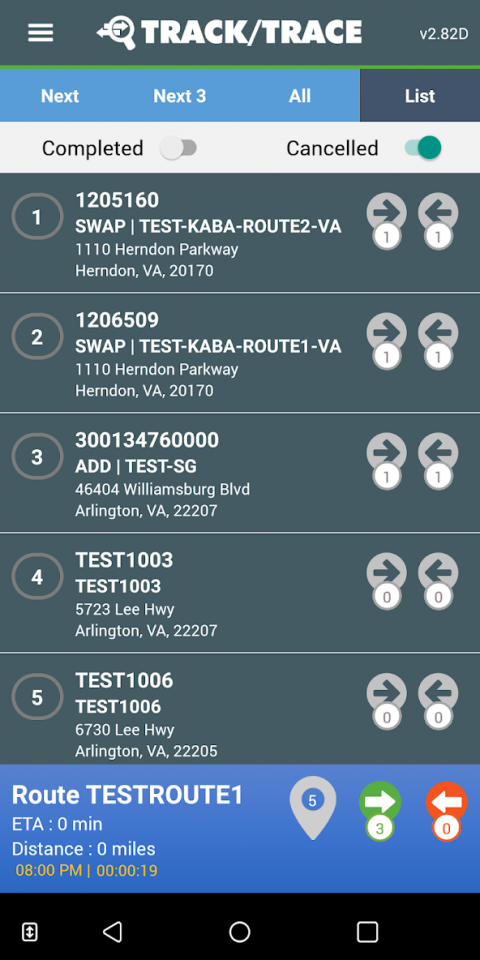Screen dimensions: 480x960
Task: Tap the map pin icon showing 5 stops
Action: [313, 808]
